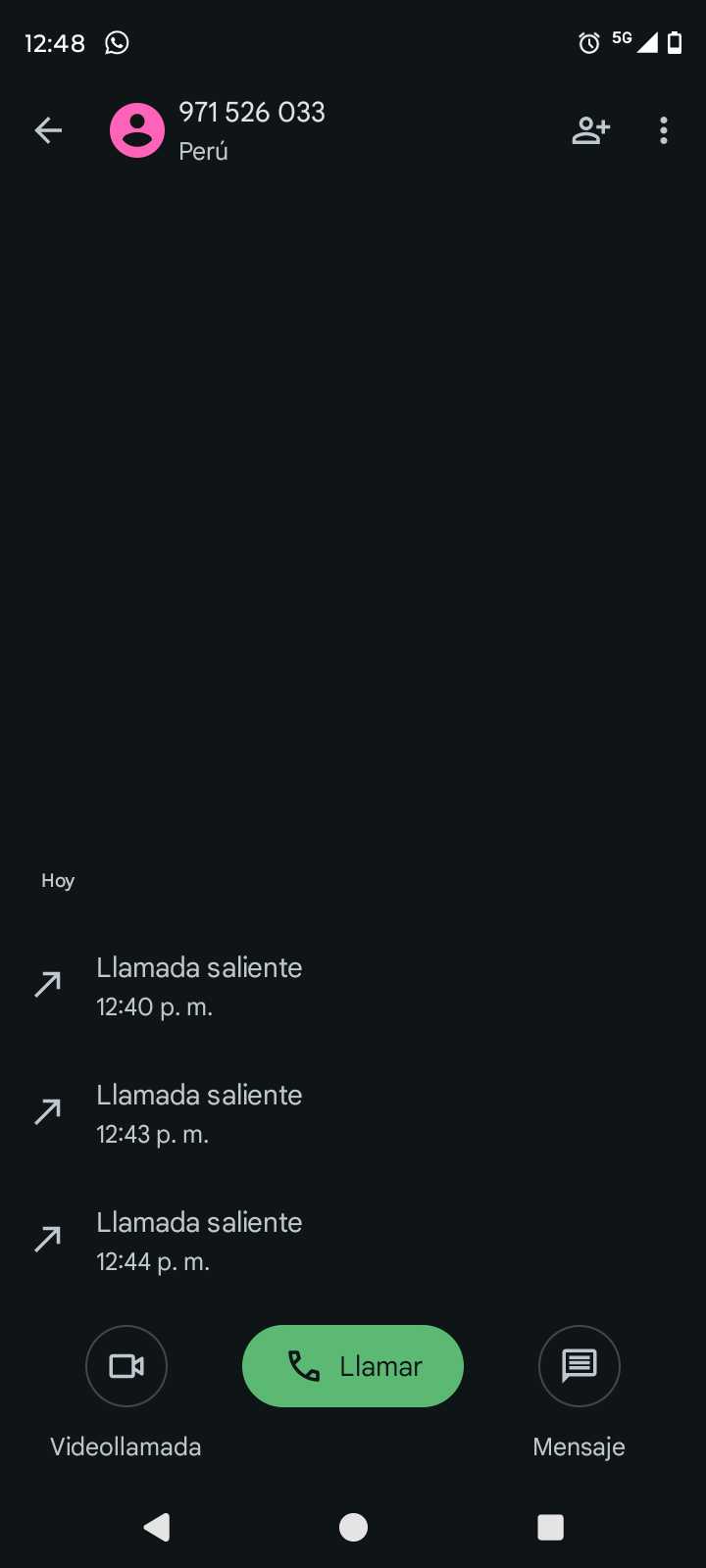The width and height of the screenshot is (706, 1568).
Task: Add 971 526 033 as new contact
Action: point(590,130)
